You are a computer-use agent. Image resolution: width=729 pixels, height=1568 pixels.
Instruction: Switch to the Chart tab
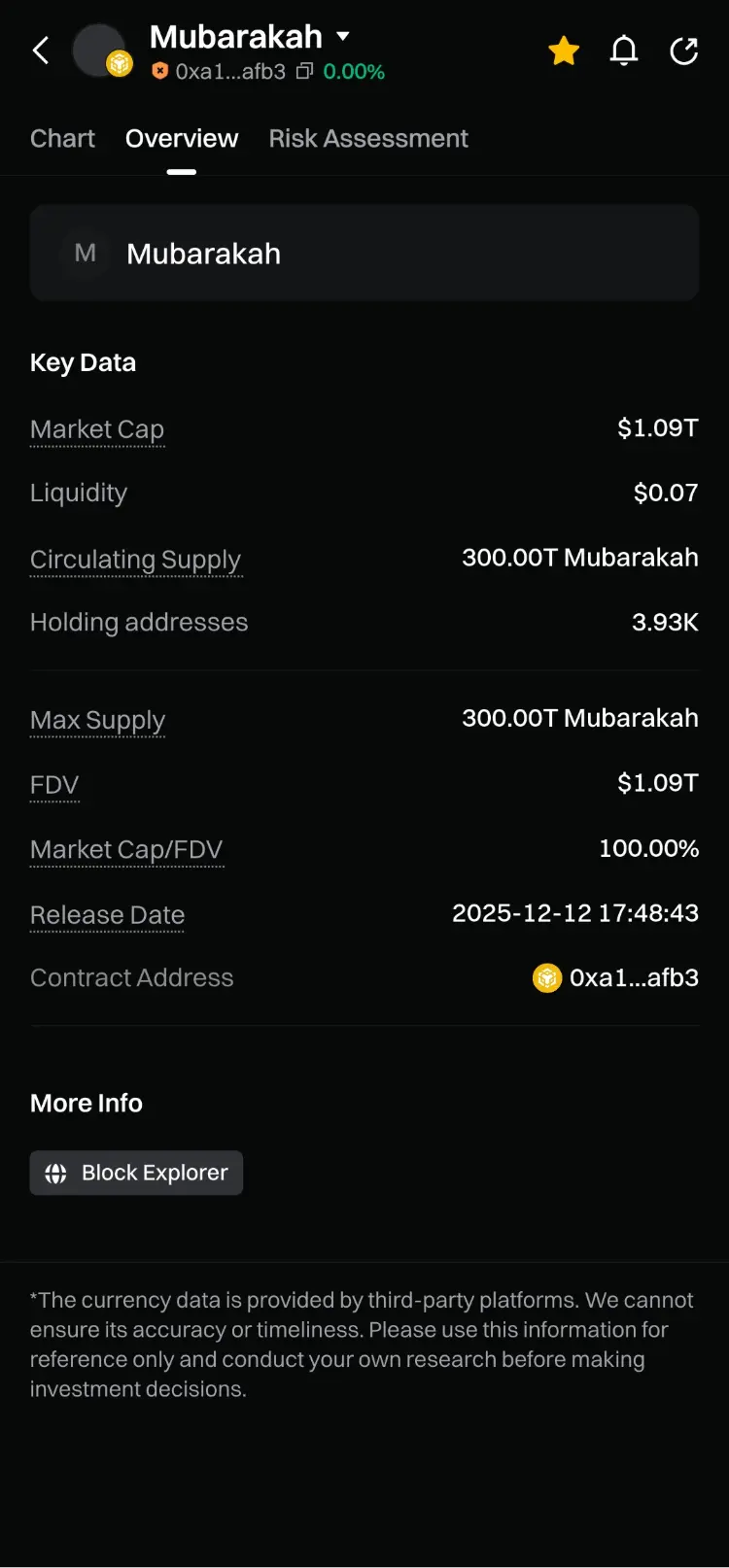click(x=62, y=139)
